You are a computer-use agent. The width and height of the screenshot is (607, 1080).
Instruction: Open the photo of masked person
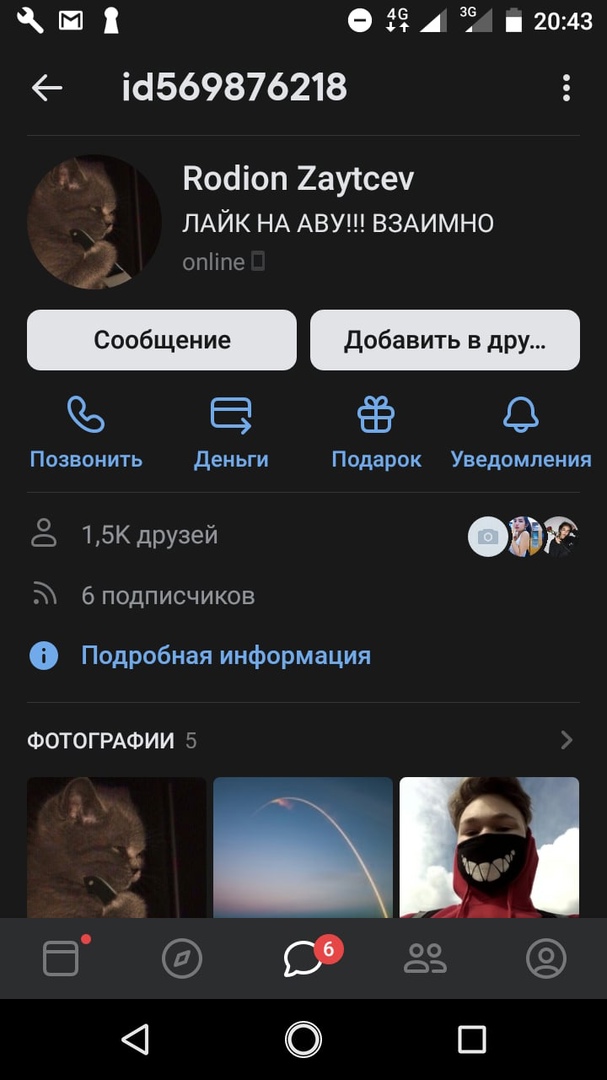[489, 848]
